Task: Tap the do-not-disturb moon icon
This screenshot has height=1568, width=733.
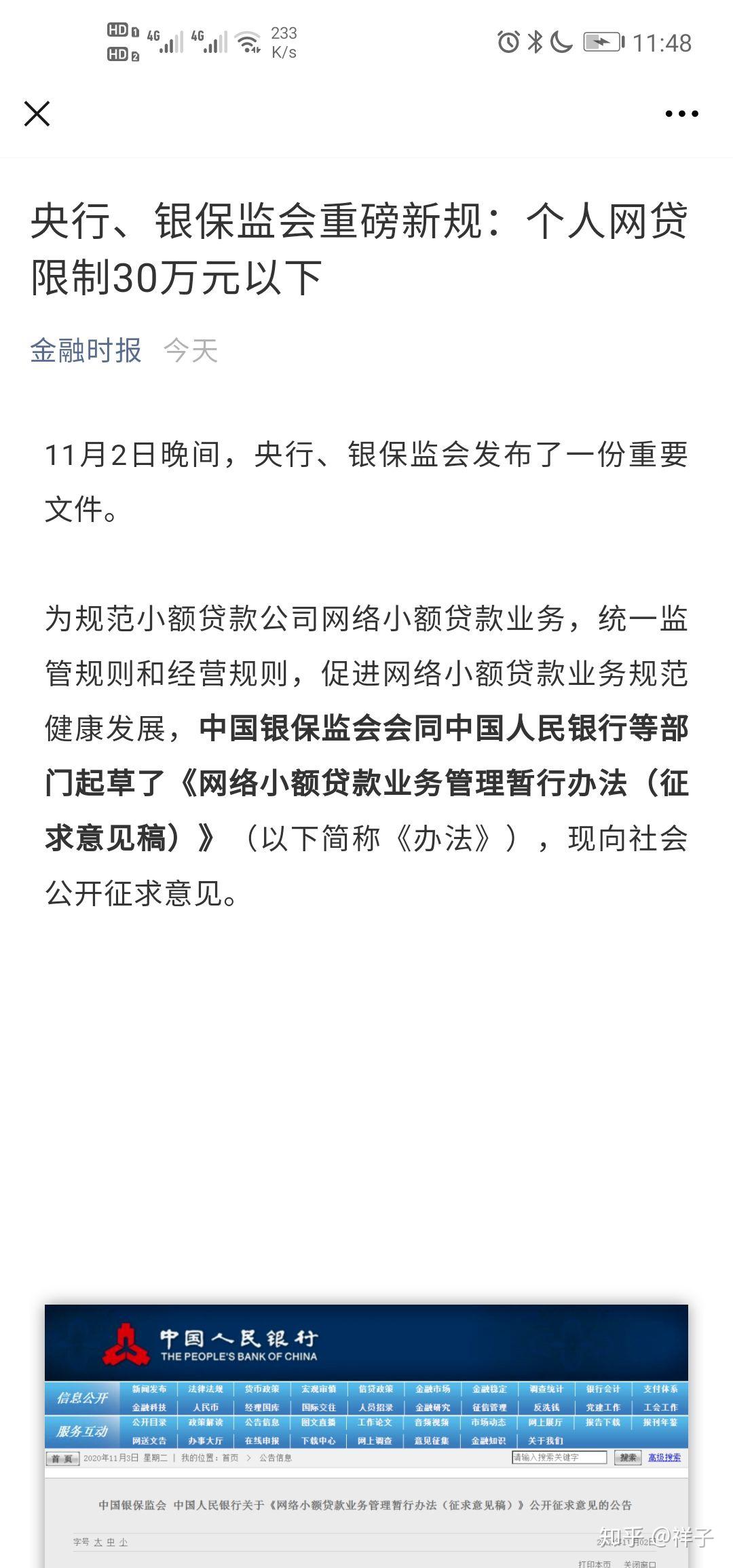Action: (x=562, y=41)
